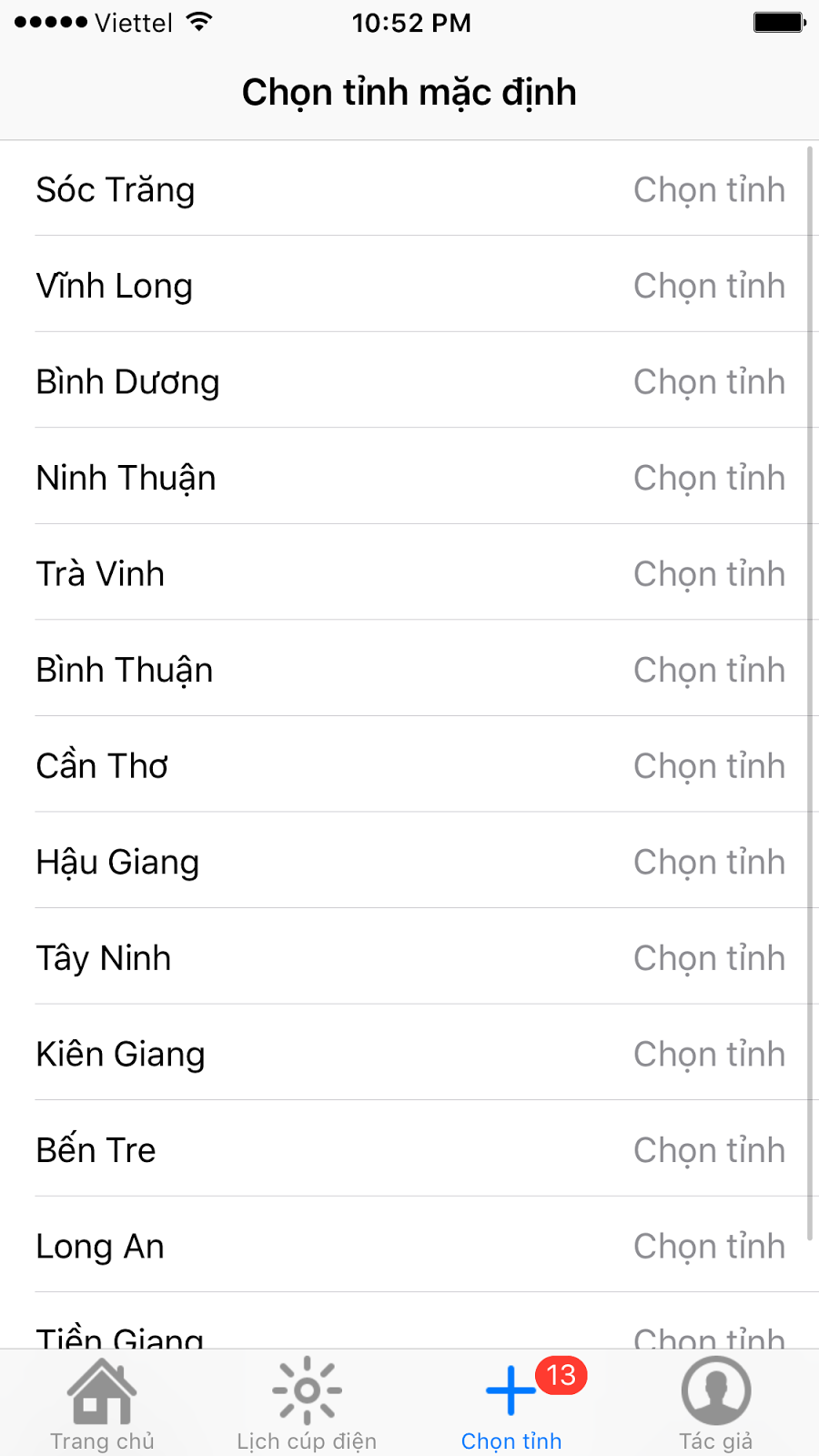
Task: Tap the Chọn tỉnh tab with badge
Action: [x=511, y=1403]
